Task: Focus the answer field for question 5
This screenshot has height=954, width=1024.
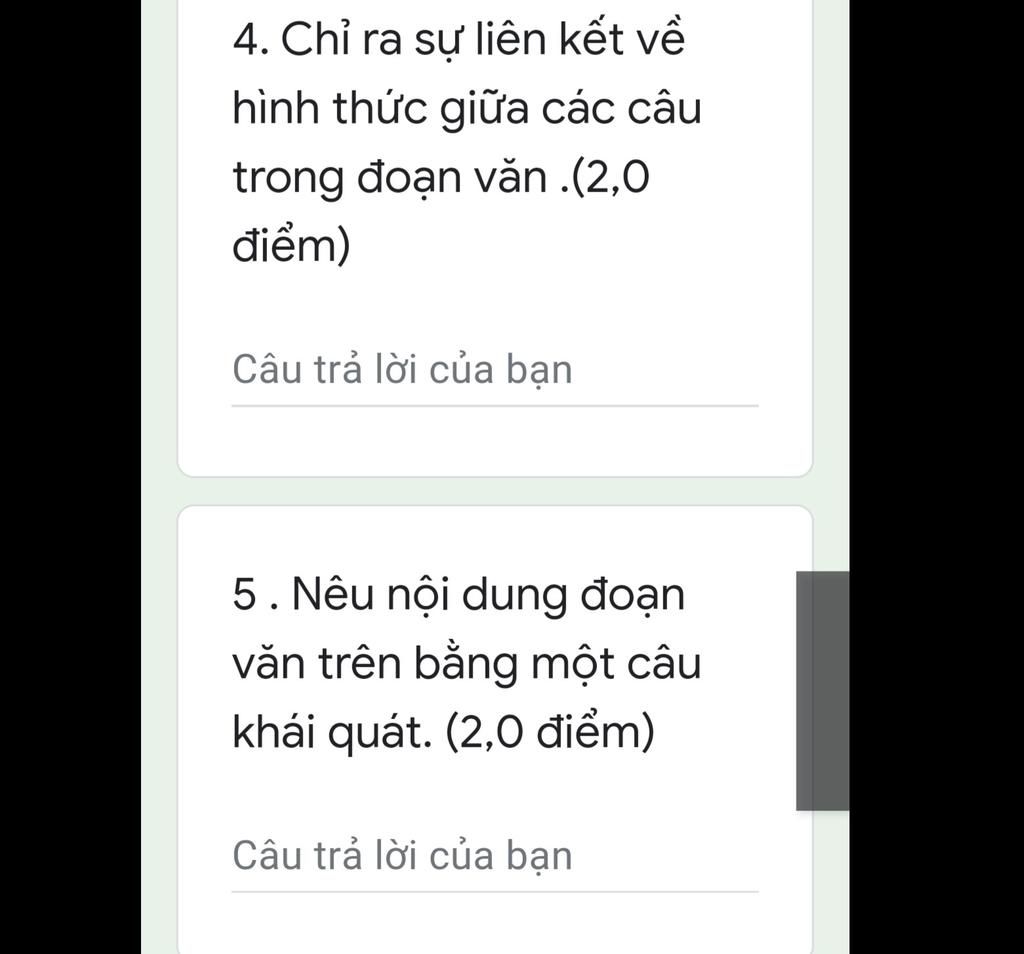Action: click(494, 857)
